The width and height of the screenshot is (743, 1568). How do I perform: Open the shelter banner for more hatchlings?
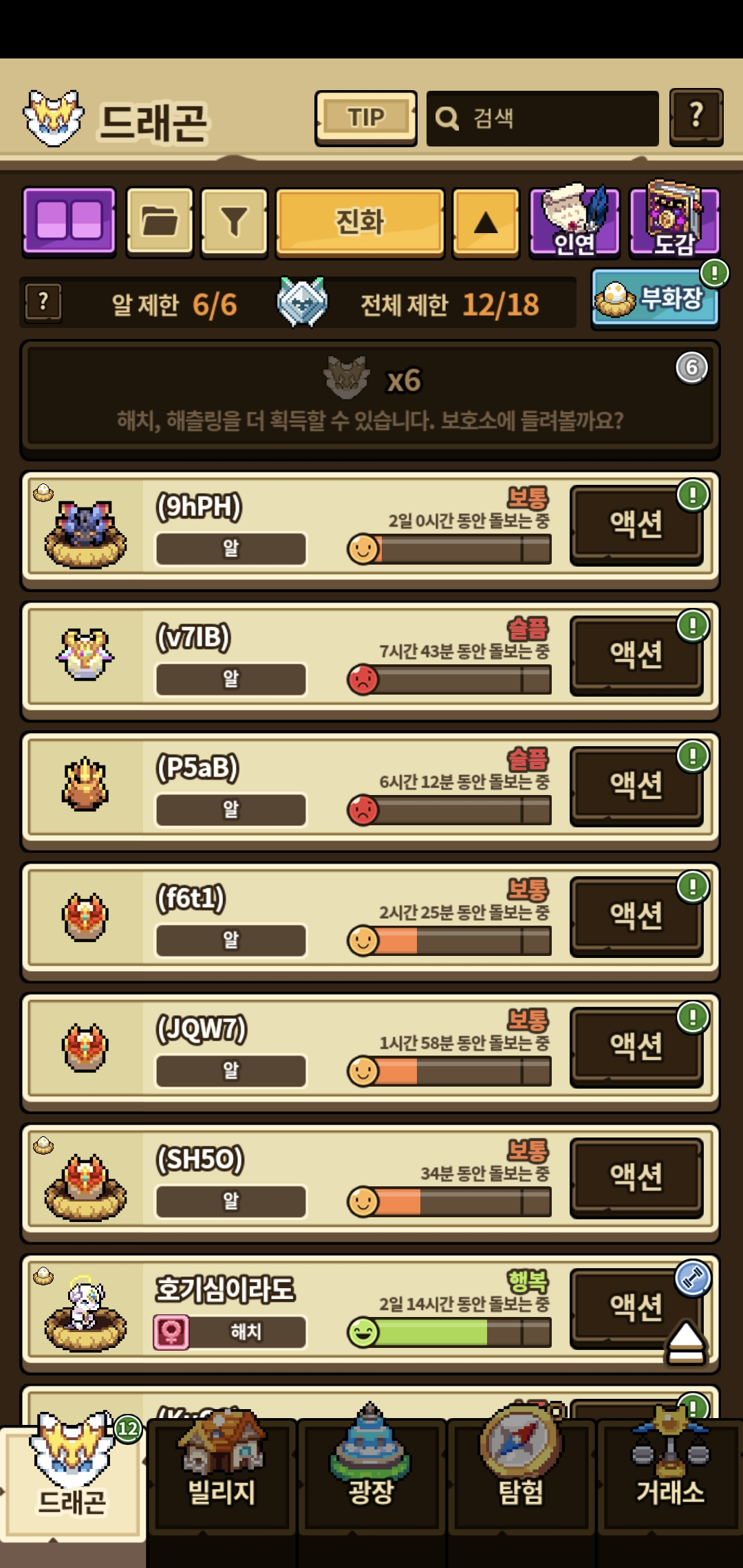pos(370,398)
